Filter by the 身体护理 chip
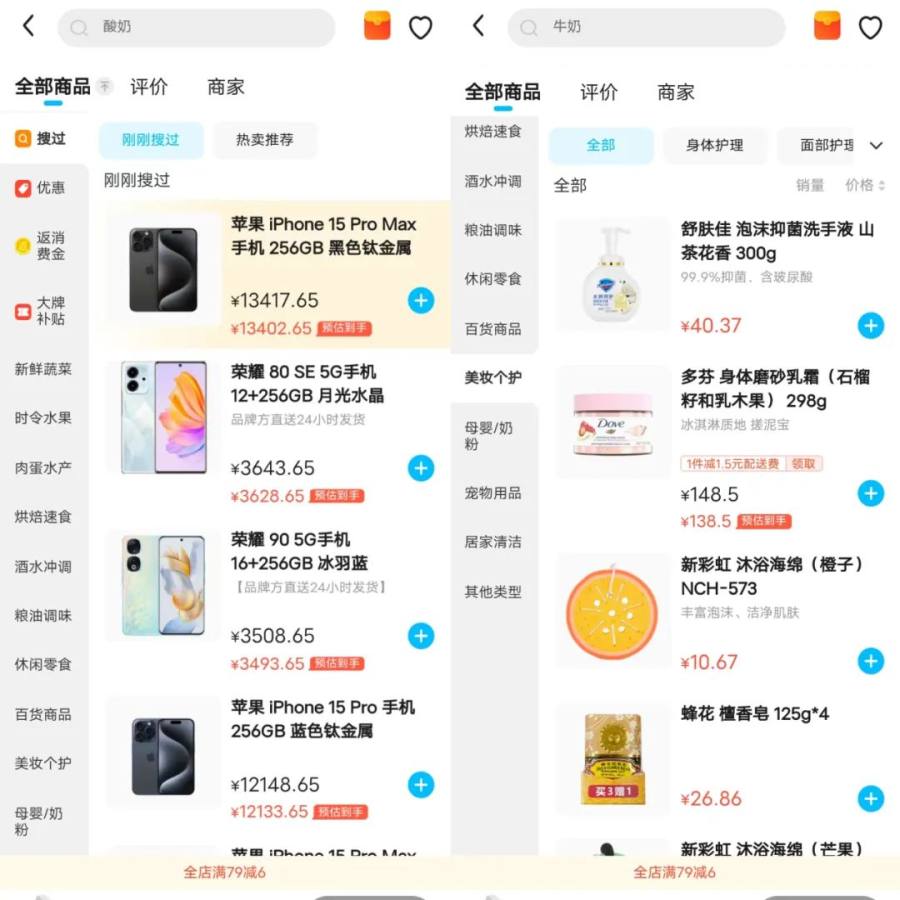The width and height of the screenshot is (900, 900). [714, 146]
